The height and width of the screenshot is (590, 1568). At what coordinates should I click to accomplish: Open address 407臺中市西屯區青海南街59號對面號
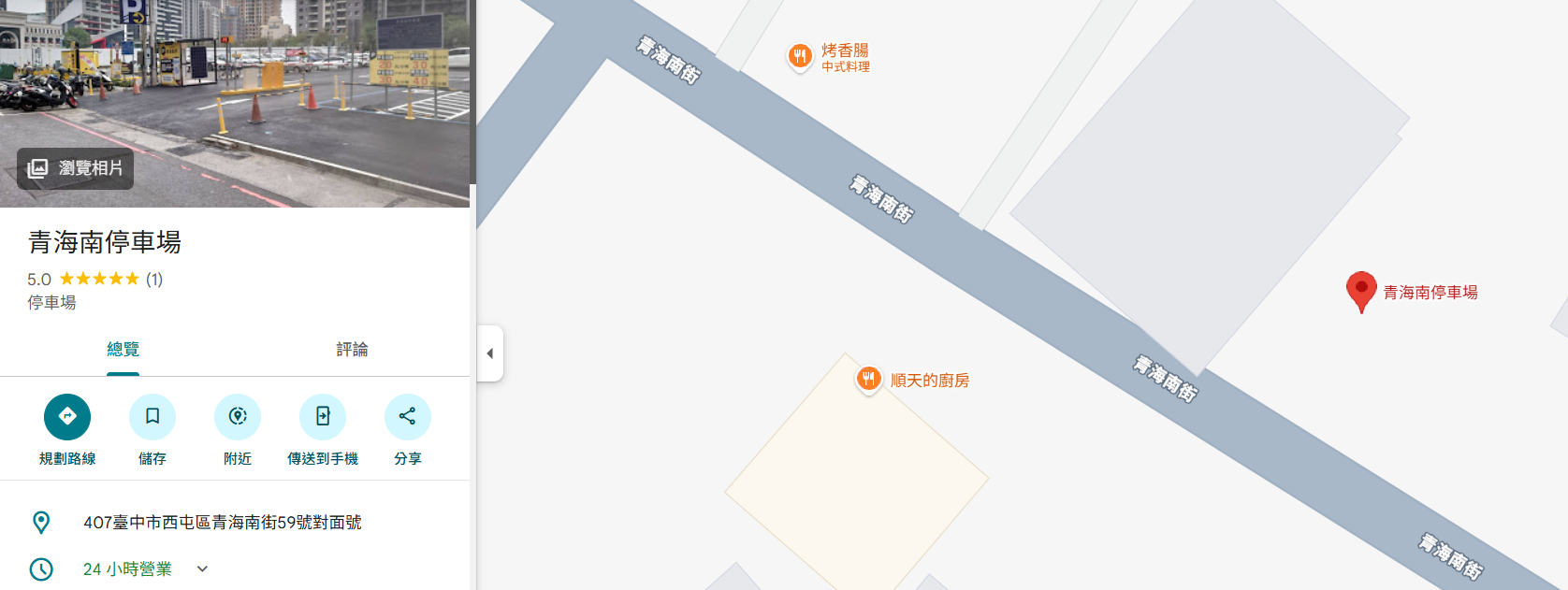[x=222, y=523]
